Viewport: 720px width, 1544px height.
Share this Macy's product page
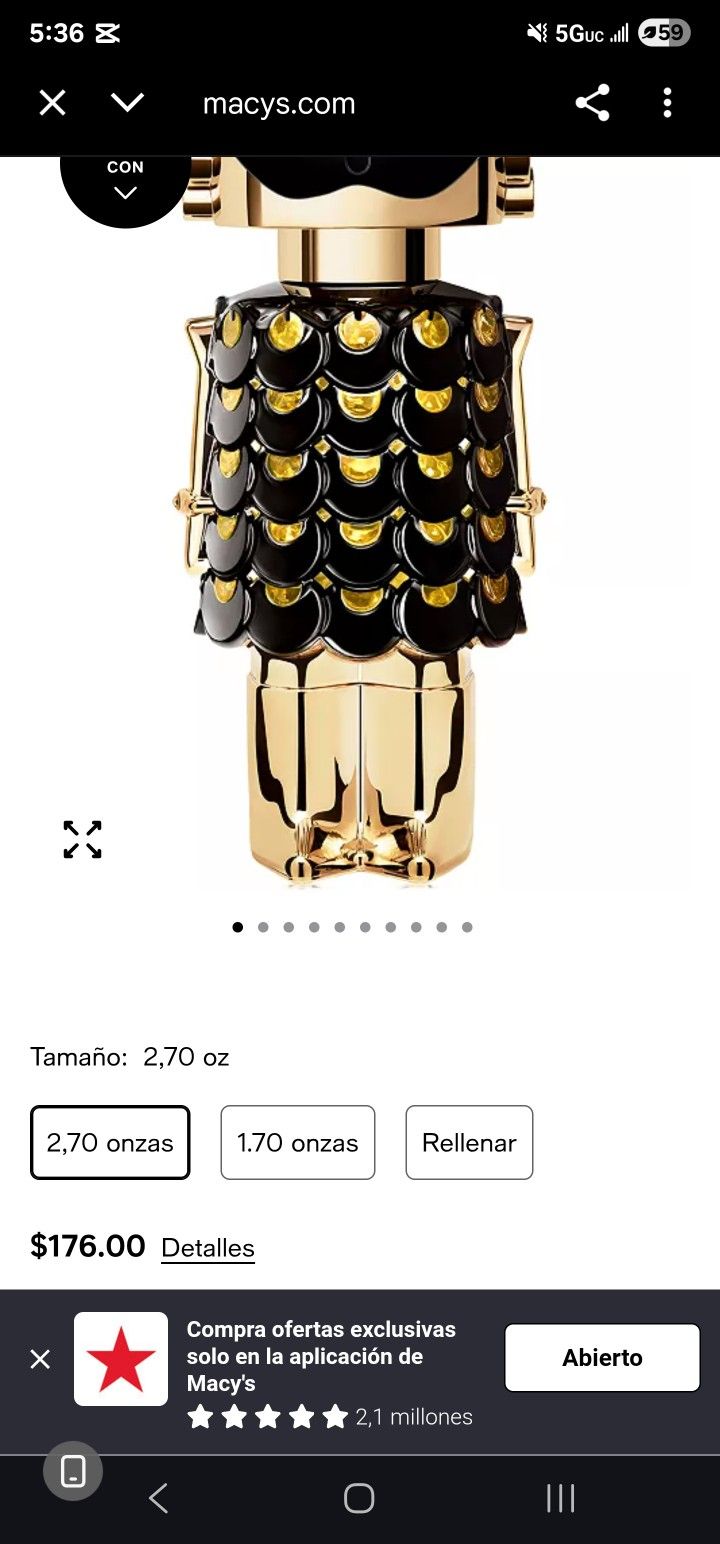click(x=592, y=103)
